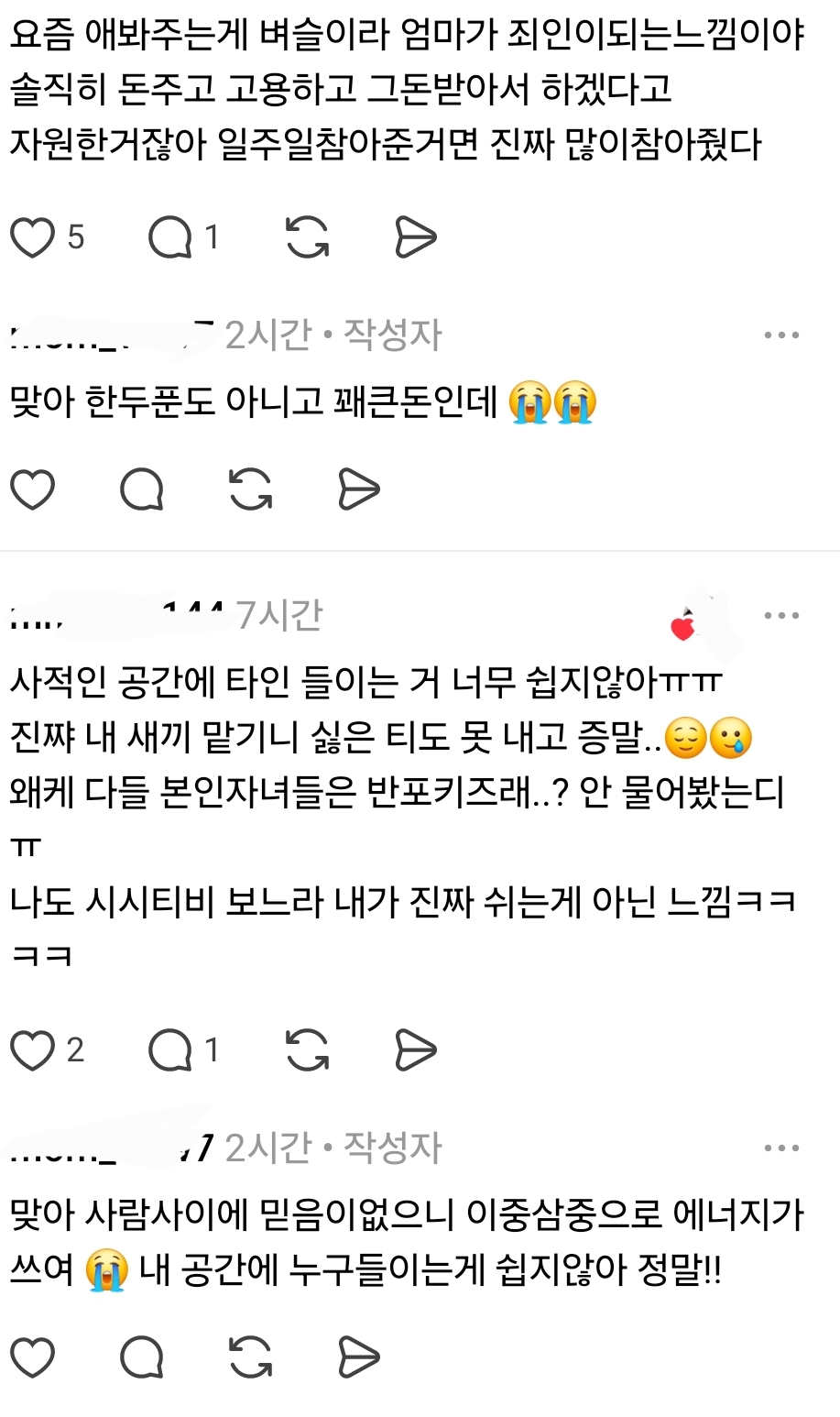Share the comment ending with 많이참아줬다
The image size is (840, 1417).
(415, 237)
